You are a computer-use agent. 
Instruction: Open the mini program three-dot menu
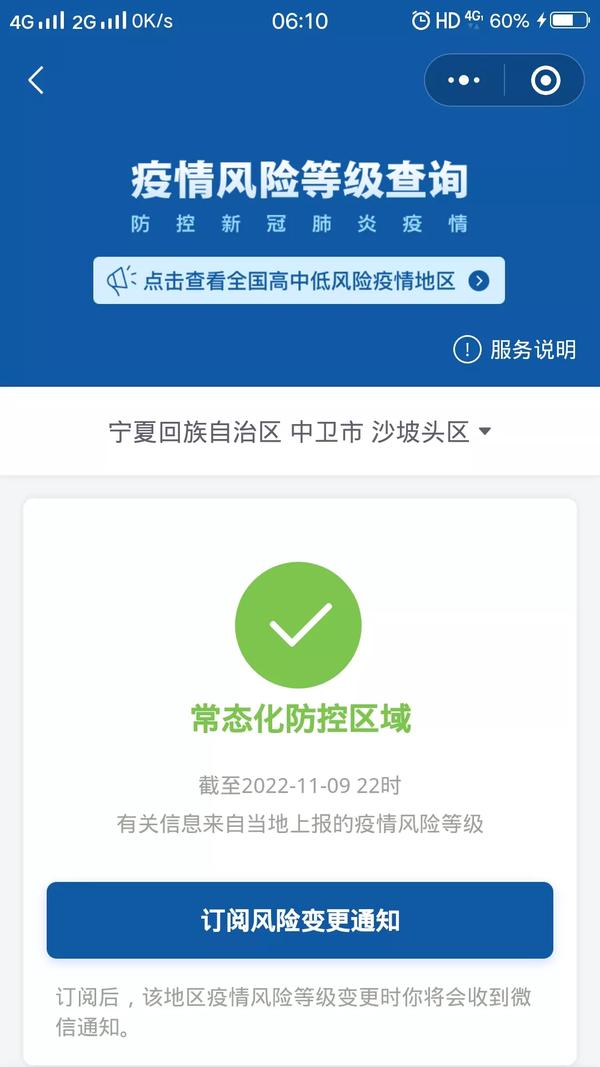464,80
